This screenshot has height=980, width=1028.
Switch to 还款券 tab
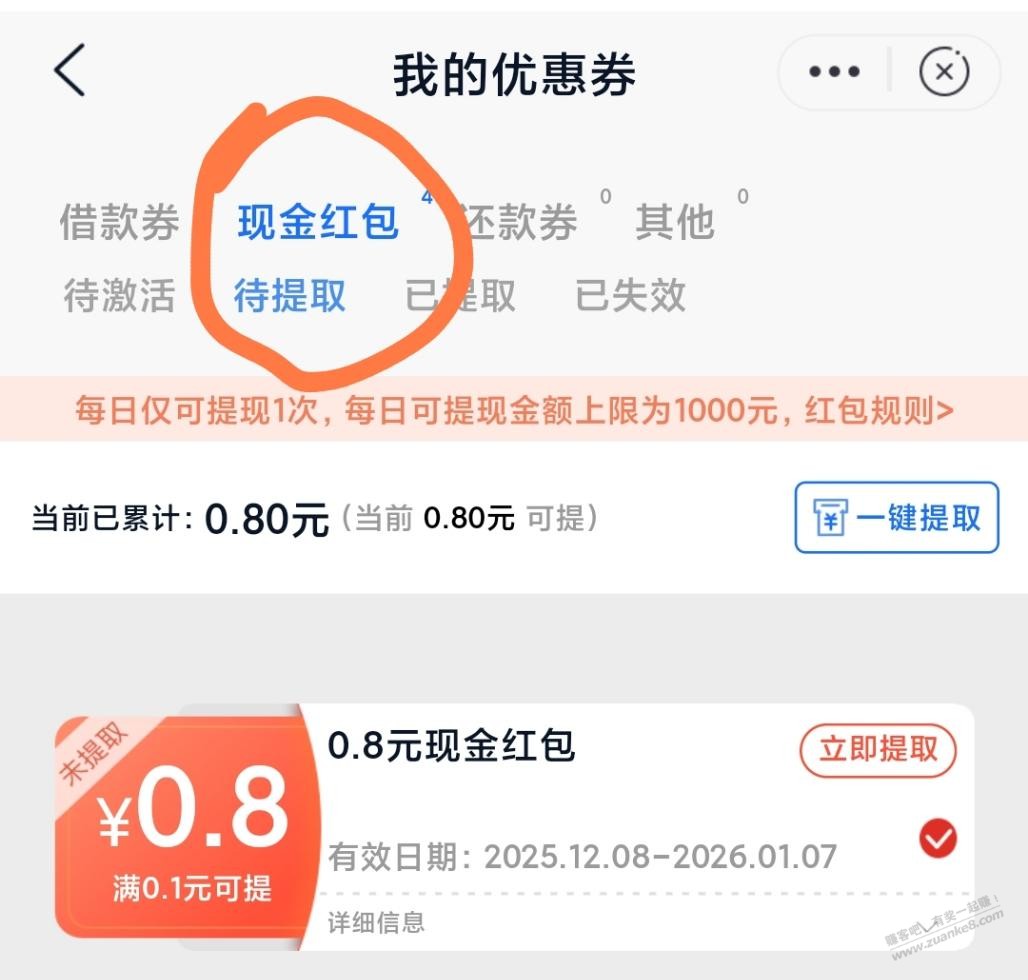(x=522, y=222)
